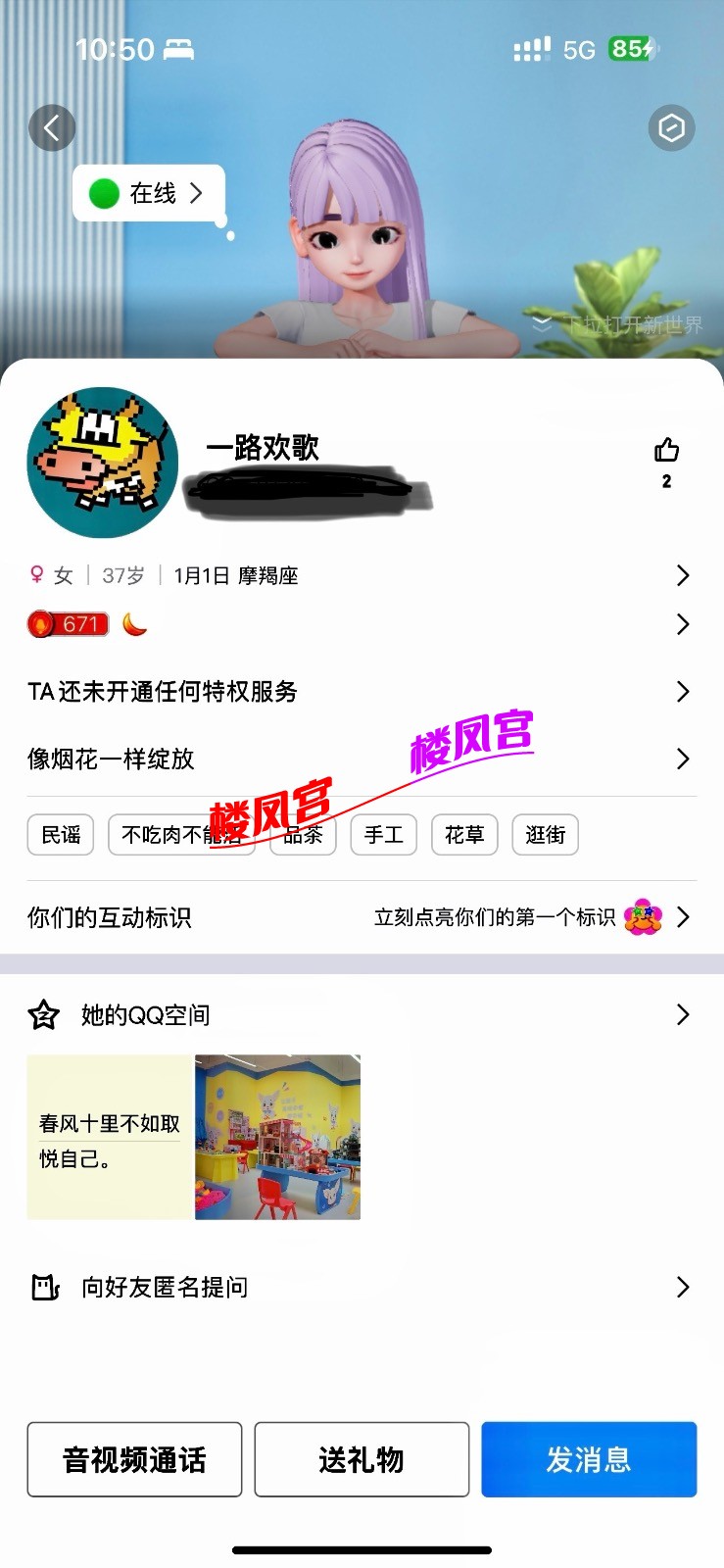Open the 春风十里不如取悦自己 Qzone post
This screenshot has width=724, height=1568.
(x=110, y=1137)
